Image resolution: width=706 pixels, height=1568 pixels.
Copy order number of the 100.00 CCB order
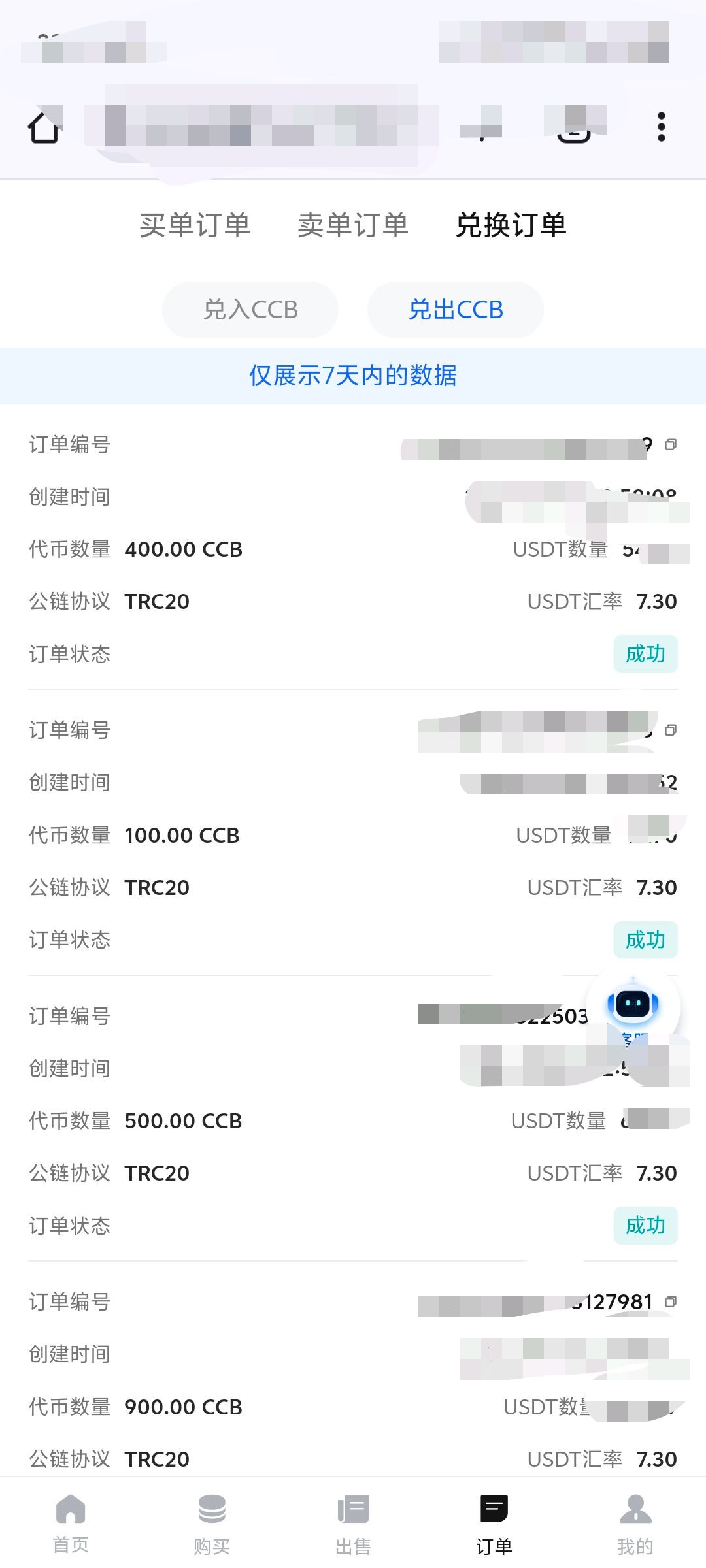tap(671, 730)
